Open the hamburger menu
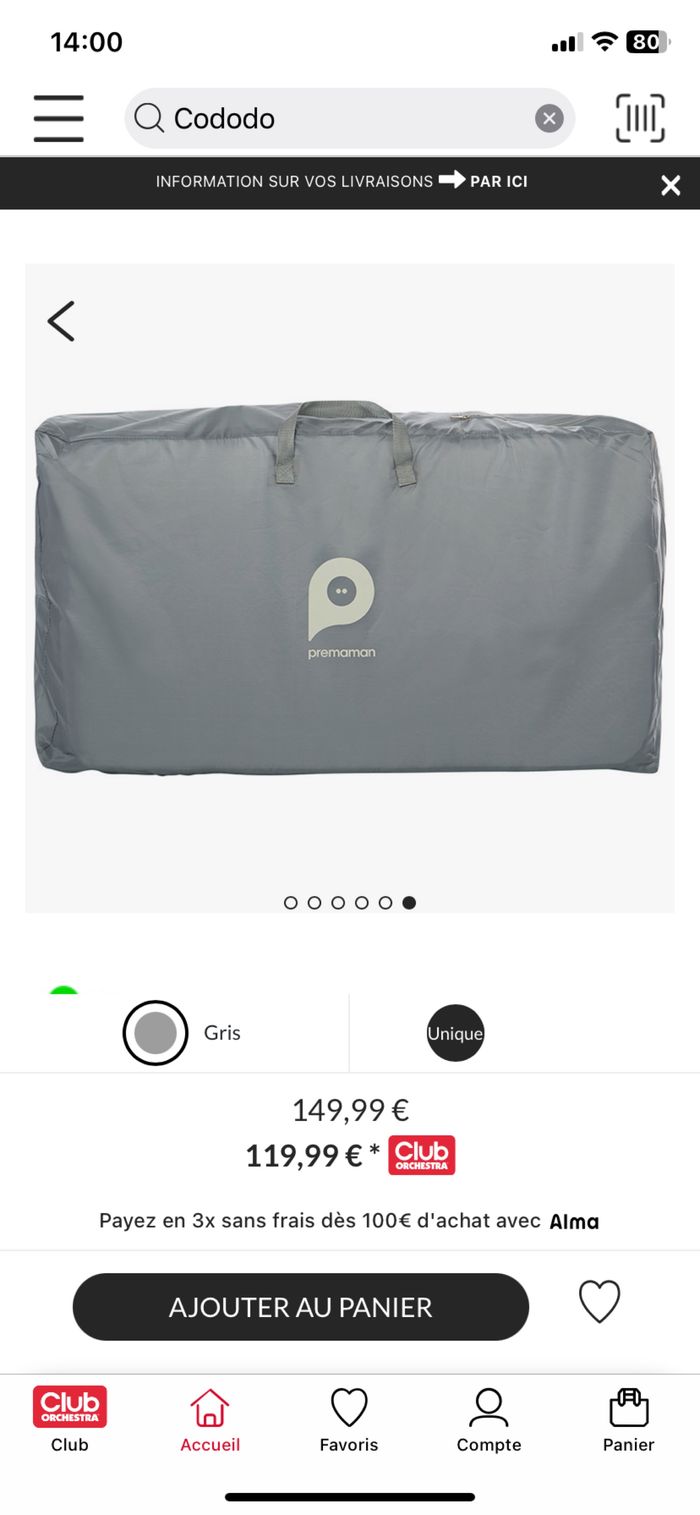This screenshot has width=700, height=1515. tap(58, 118)
